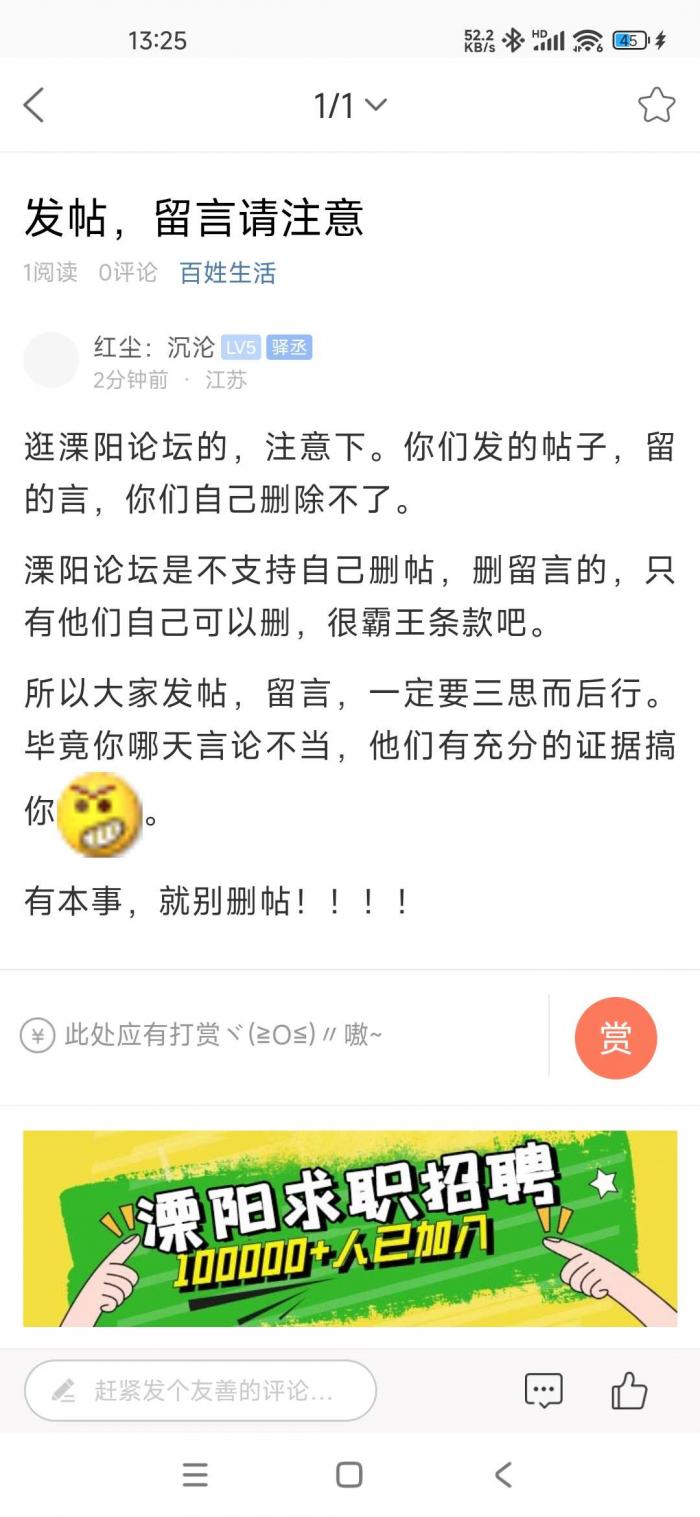This screenshot has height=1517, width=700.
Task: Open the 1/1 page selector dropdown
Action: [x=350, y=105]
